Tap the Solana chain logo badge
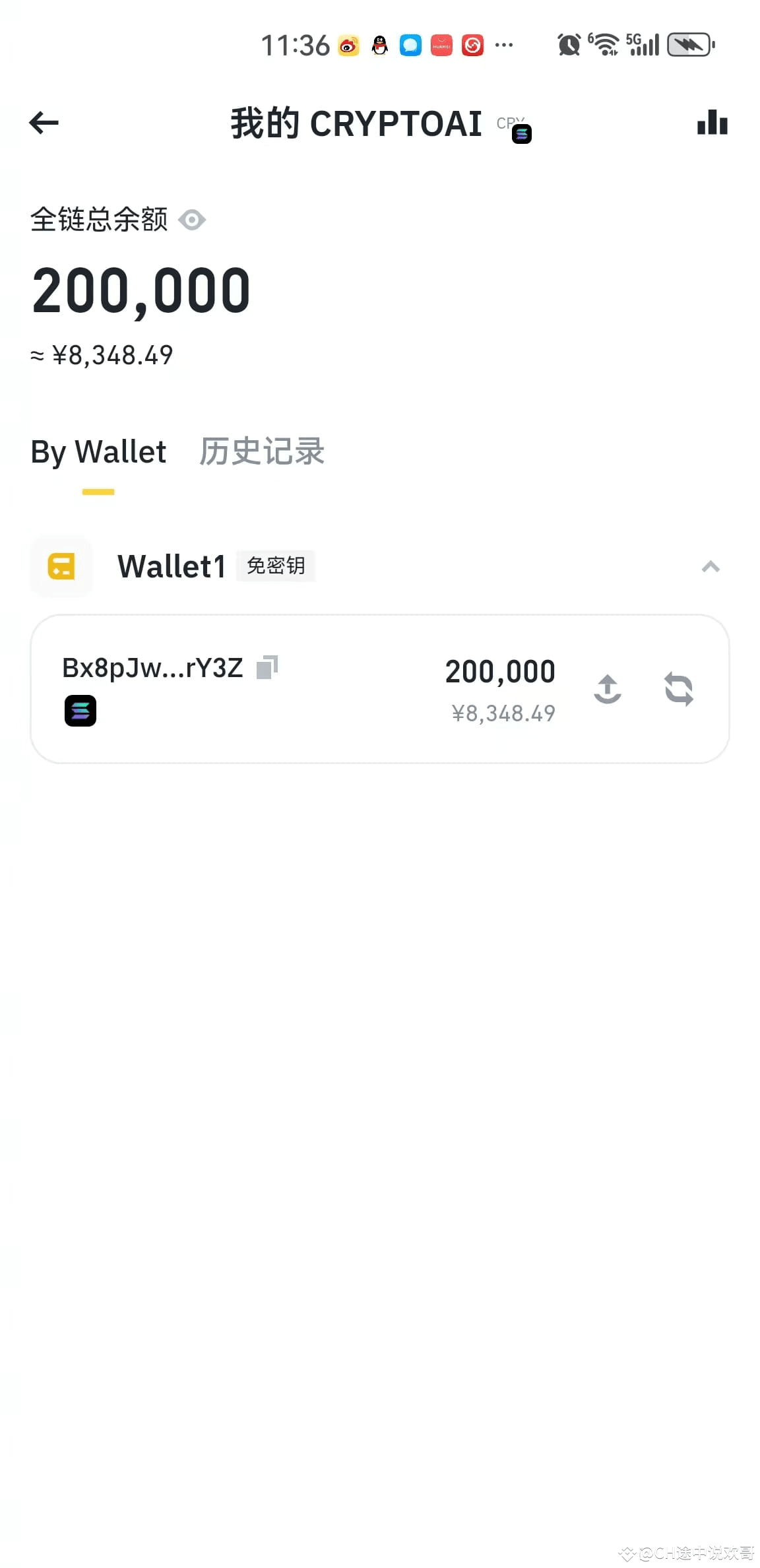Viewport: 760px width, 1568px height. (x=80, y=711)
